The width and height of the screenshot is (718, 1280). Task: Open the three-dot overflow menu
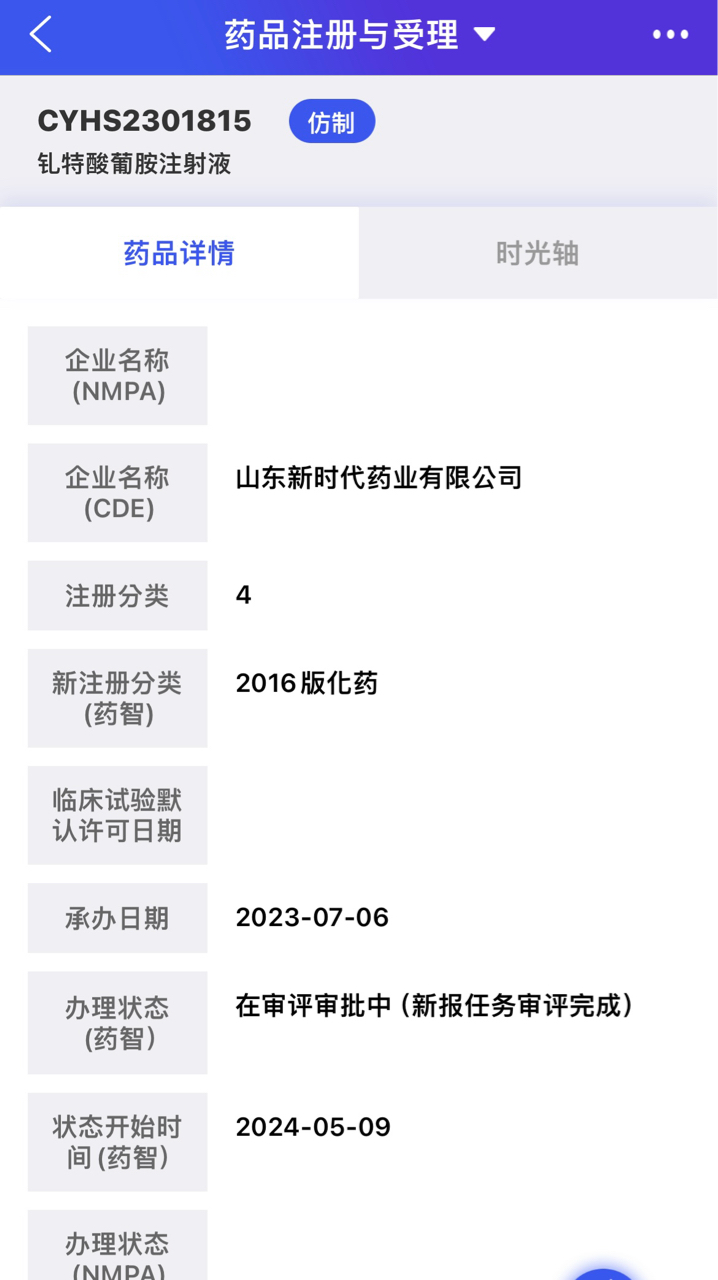[x=670, y=35]
